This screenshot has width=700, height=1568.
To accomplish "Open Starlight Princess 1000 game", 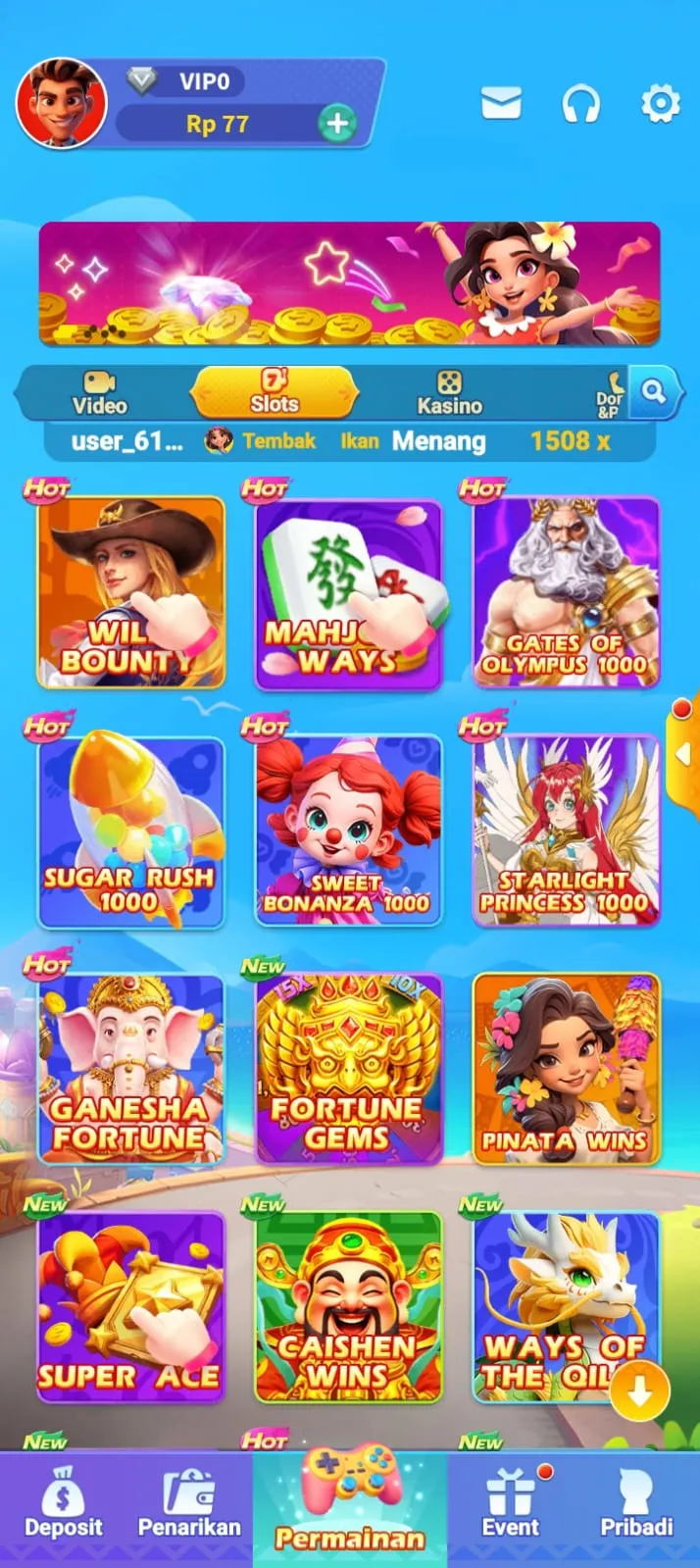I will [x=566, y=831].
